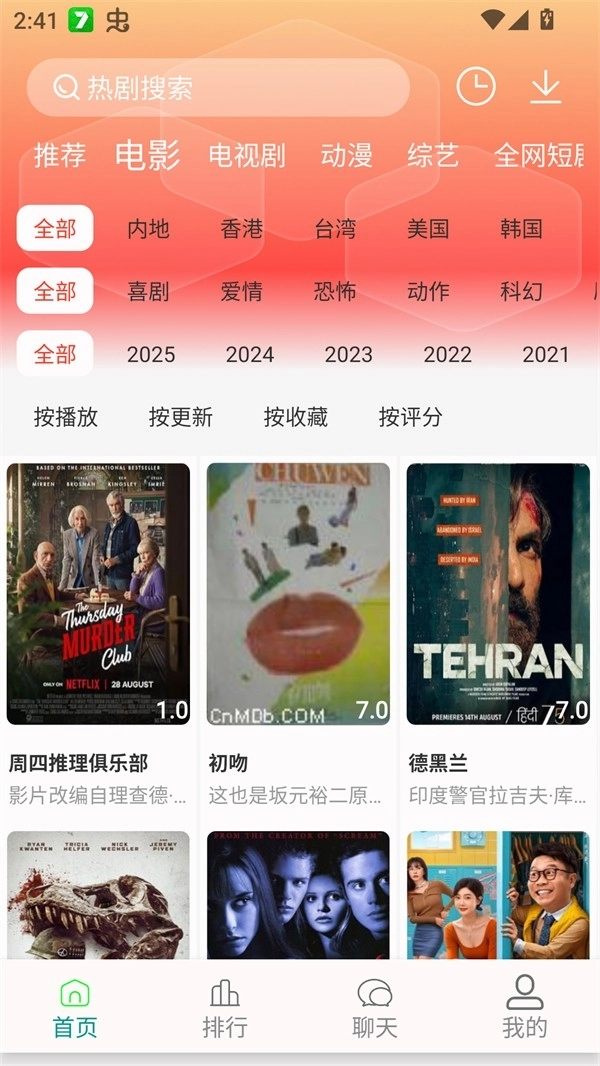Switch to the 我的 profile tab
This screenshot has height=1066, width=600.
[524, 1008]
